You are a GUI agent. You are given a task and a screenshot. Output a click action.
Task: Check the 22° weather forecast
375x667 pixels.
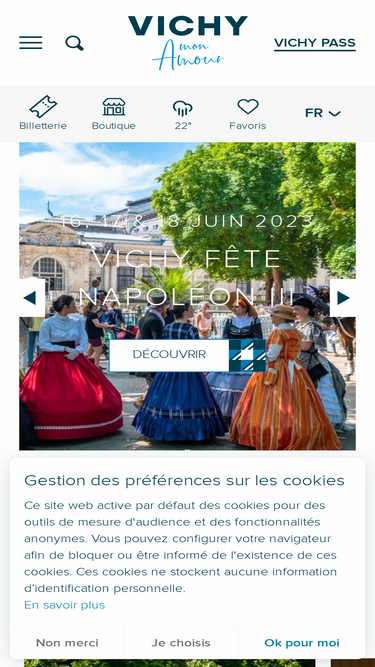(x=183, y=114)
